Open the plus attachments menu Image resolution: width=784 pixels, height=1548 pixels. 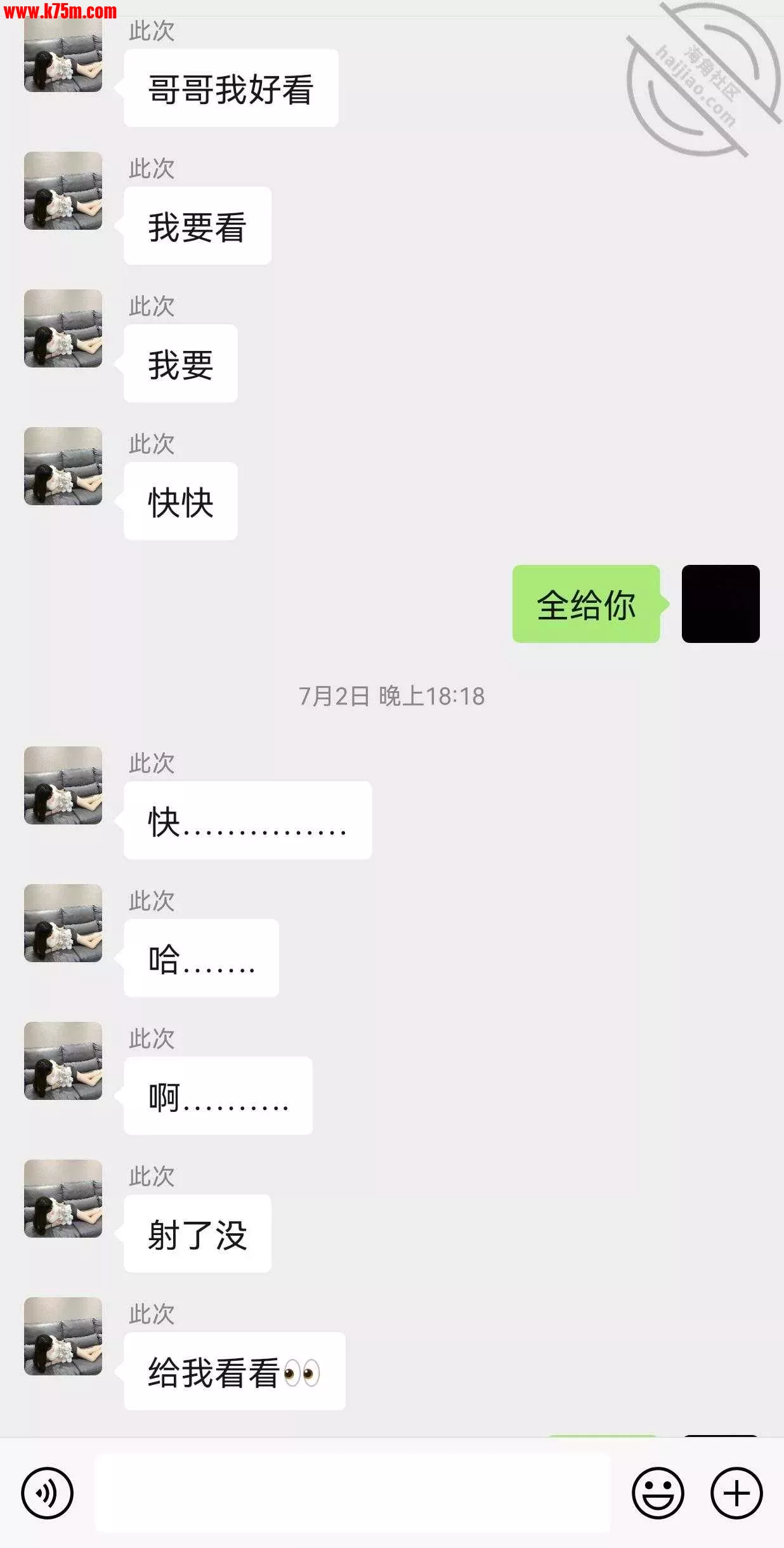736,1493
